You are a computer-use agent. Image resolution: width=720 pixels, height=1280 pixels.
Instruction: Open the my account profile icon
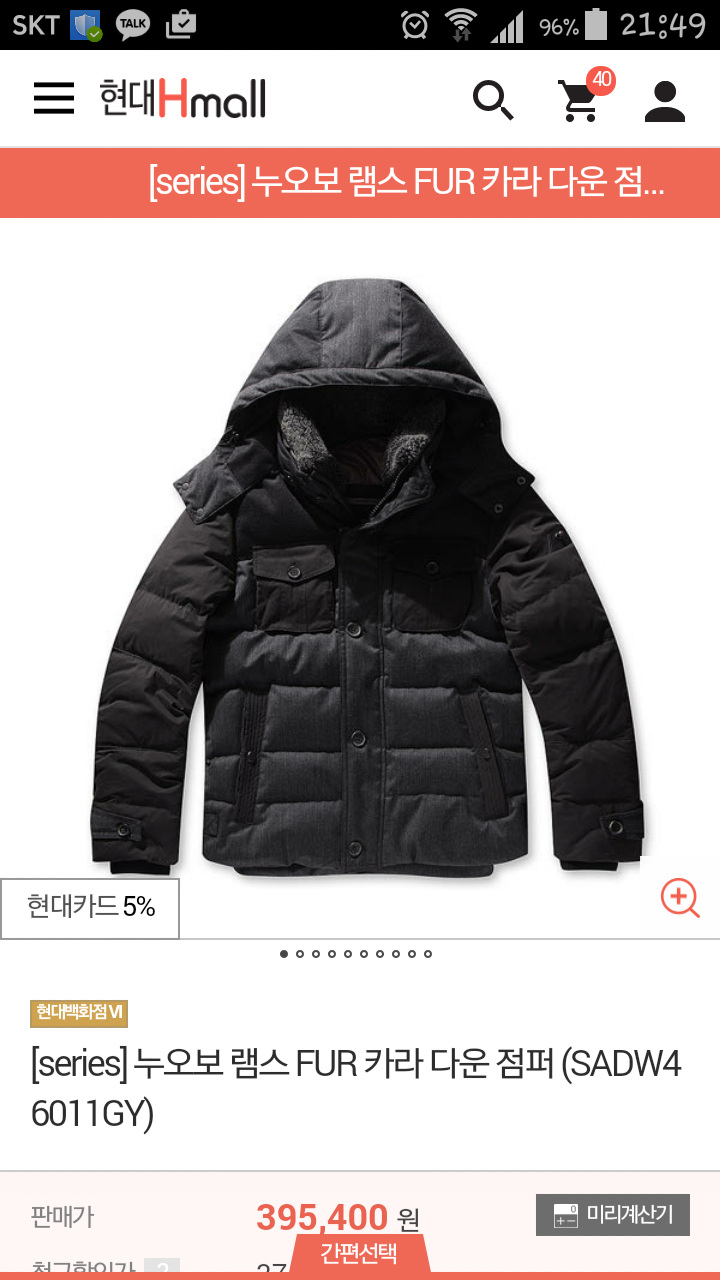[665, 101]
